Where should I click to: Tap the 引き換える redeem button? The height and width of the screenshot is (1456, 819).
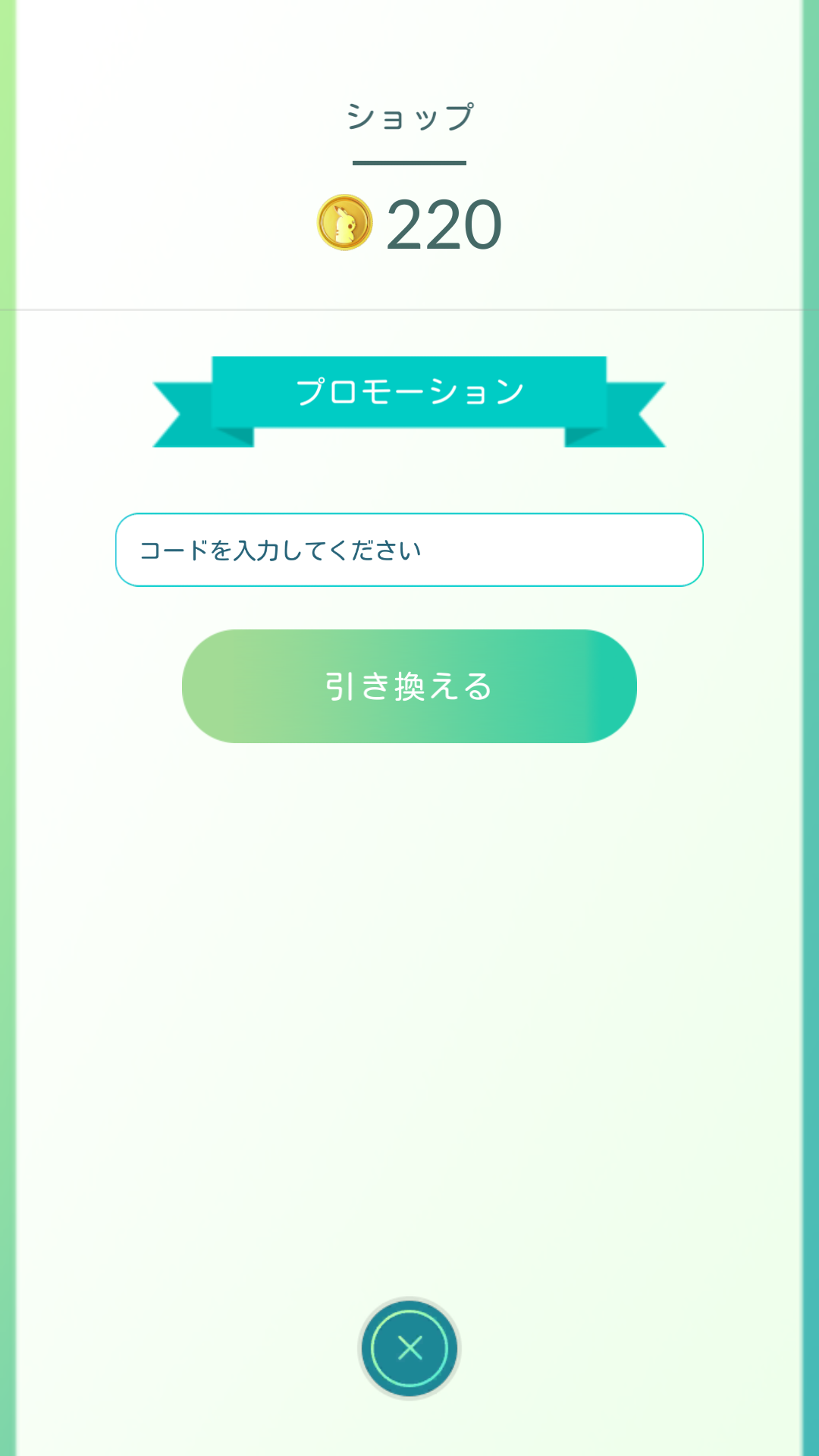409,686
